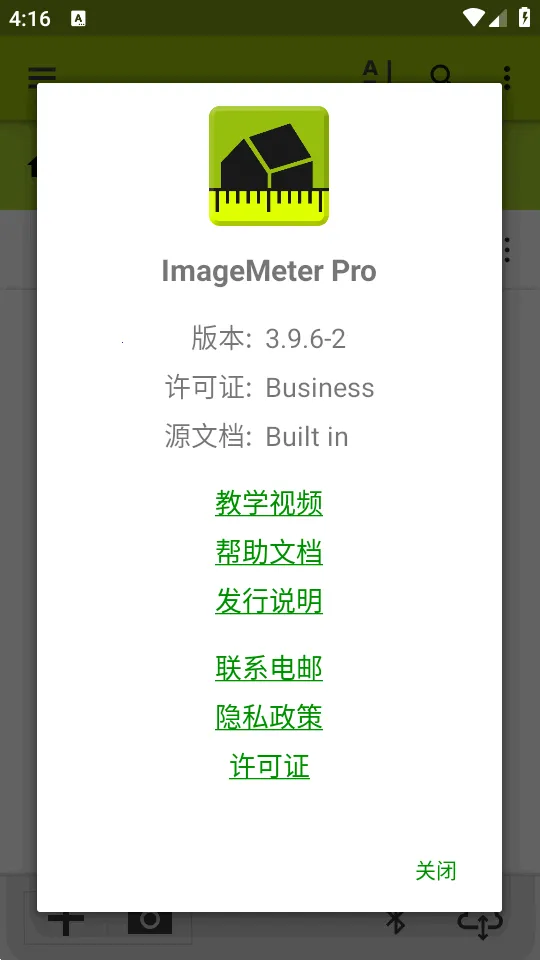The image size is (540, 960).
Task: Open the 教学视频 tutorial videos link
Action: tap(269, 503)
